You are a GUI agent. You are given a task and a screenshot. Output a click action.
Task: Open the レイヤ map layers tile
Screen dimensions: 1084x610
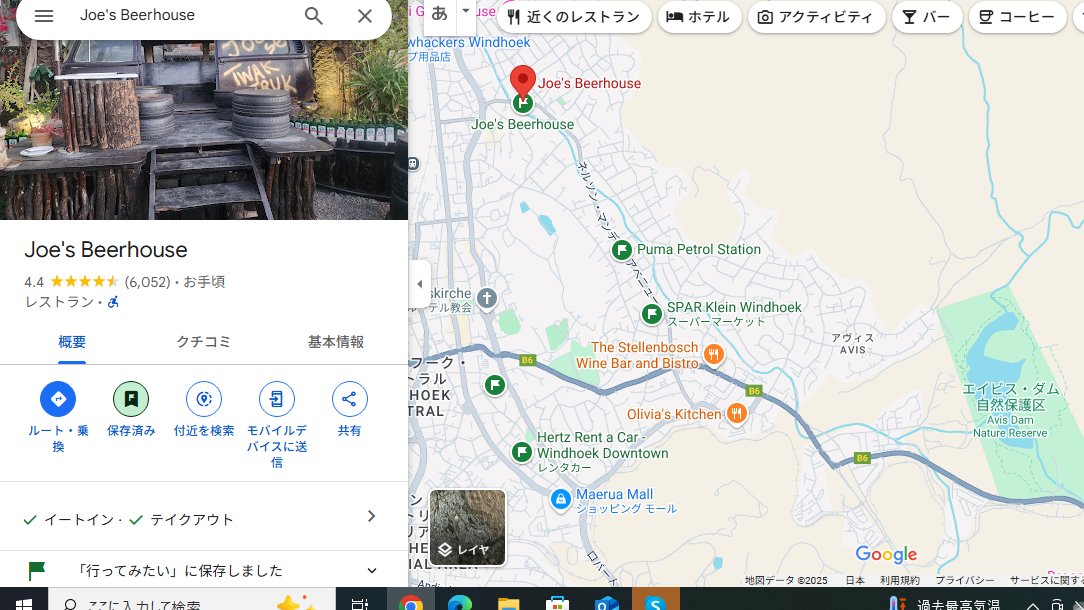pos(467,527)
